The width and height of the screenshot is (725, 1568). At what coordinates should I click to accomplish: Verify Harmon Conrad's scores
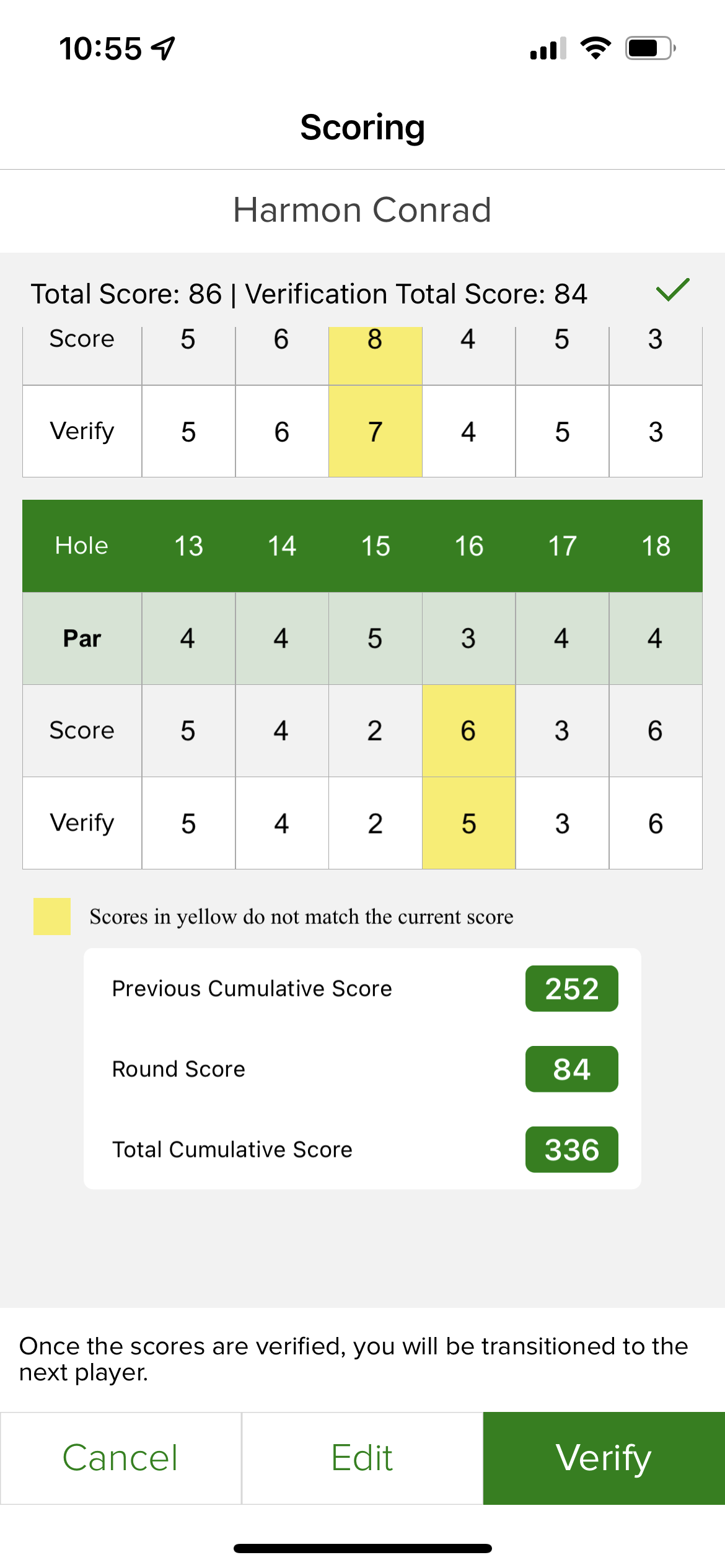pos(604,1458)
